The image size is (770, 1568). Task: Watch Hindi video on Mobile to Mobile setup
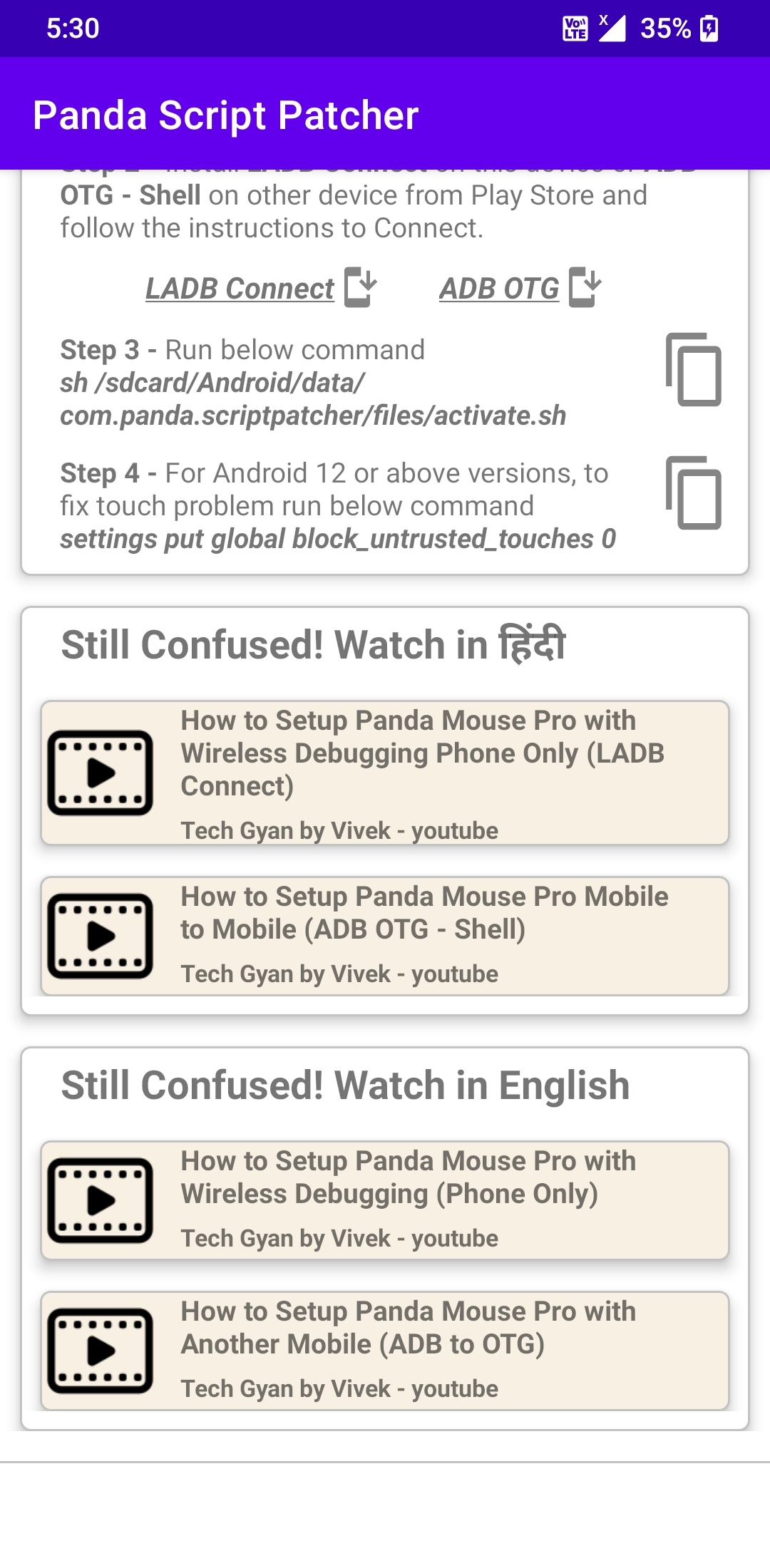(385, 935)
